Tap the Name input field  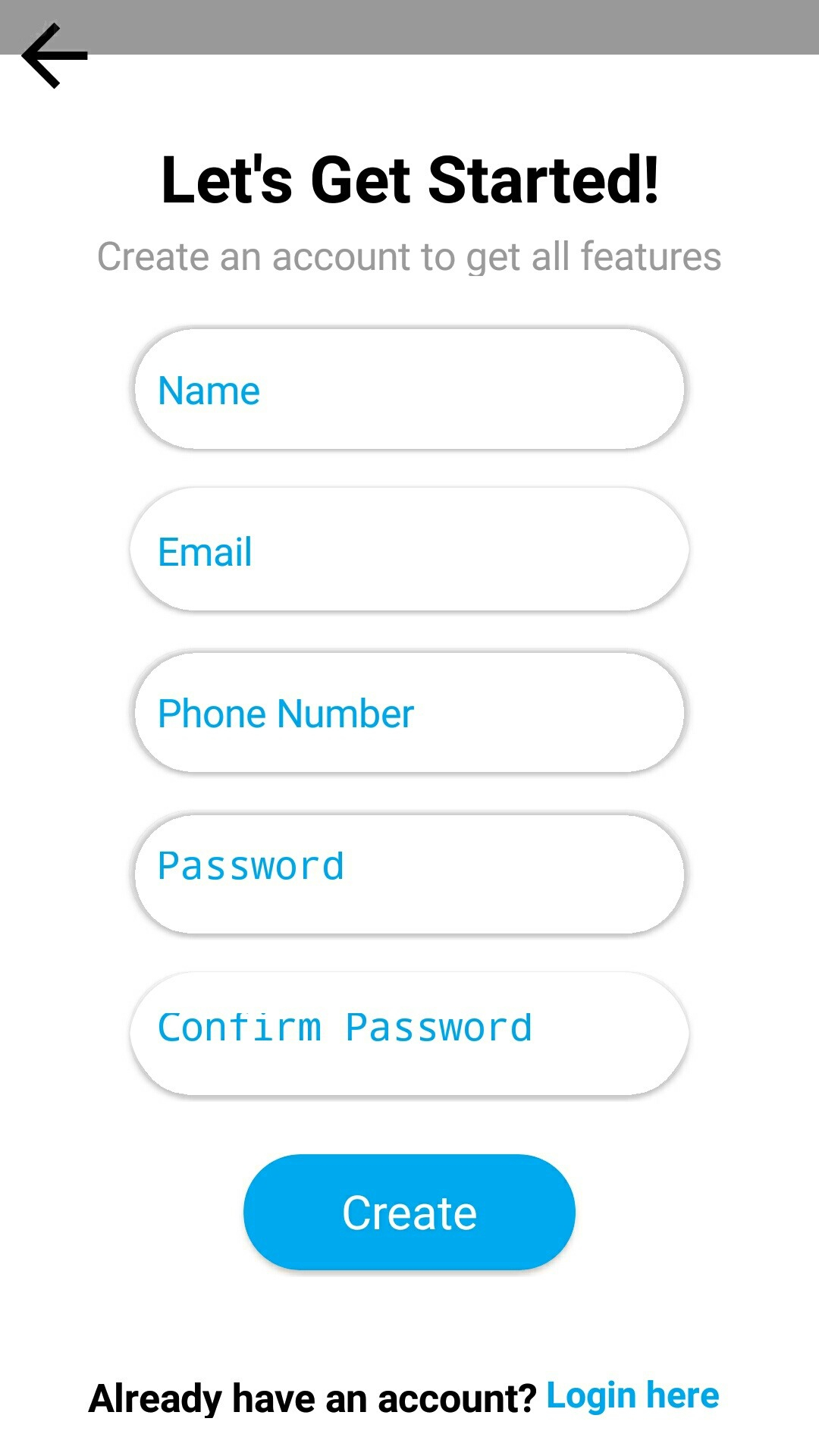click(x=409, y=390)
